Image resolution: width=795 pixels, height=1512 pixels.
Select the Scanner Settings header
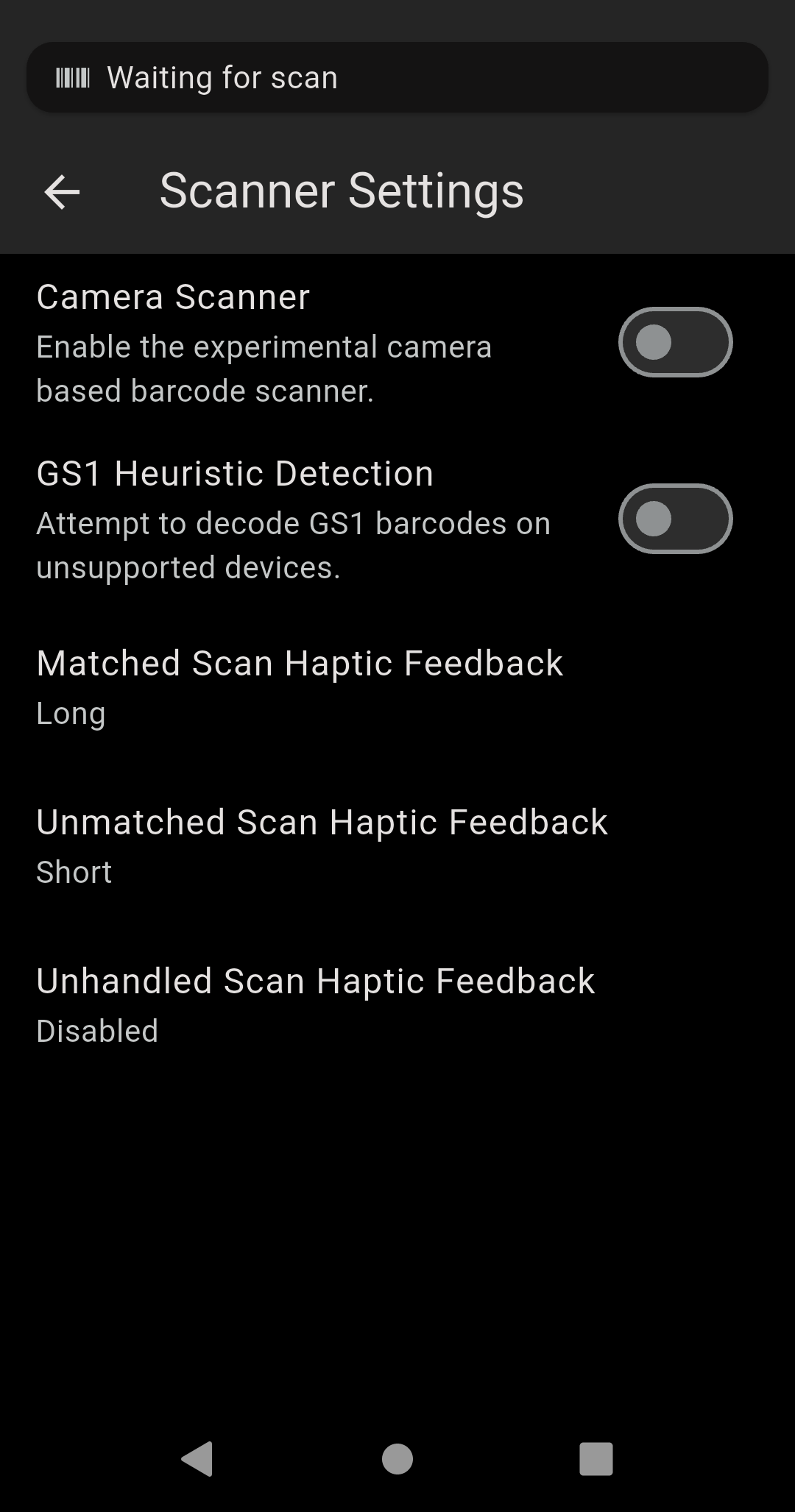[x=342, y=191]
